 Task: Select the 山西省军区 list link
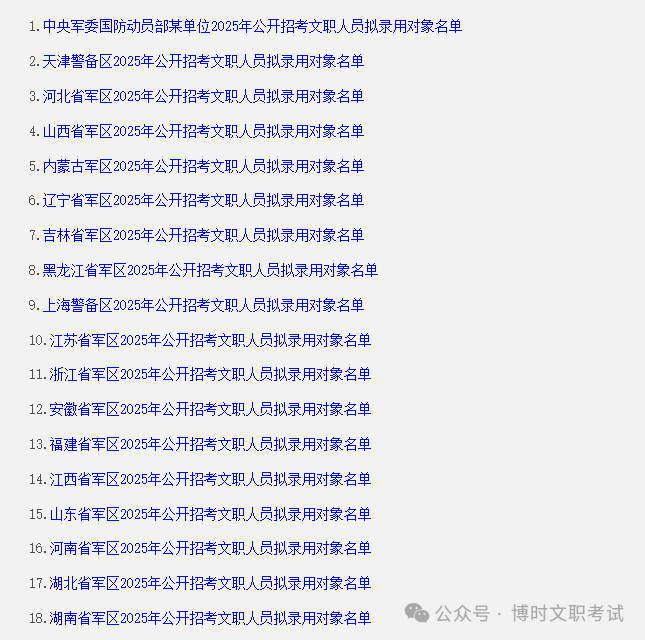(203, 131)
